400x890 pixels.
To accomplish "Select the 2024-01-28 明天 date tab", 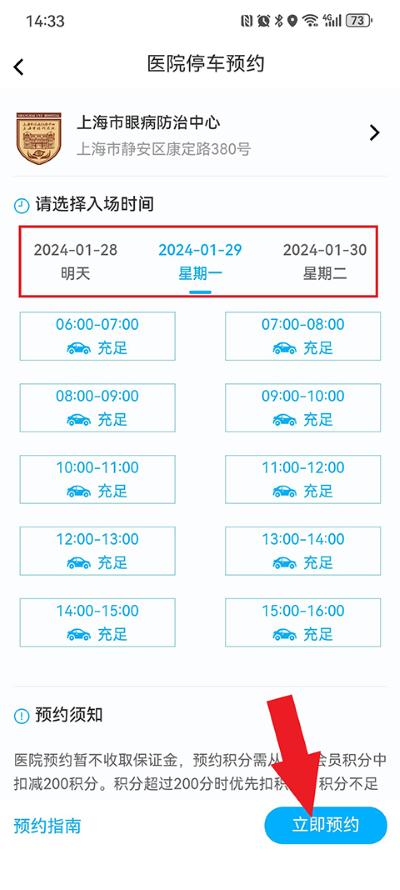I will pyautogui.click(x=75, y=262).
